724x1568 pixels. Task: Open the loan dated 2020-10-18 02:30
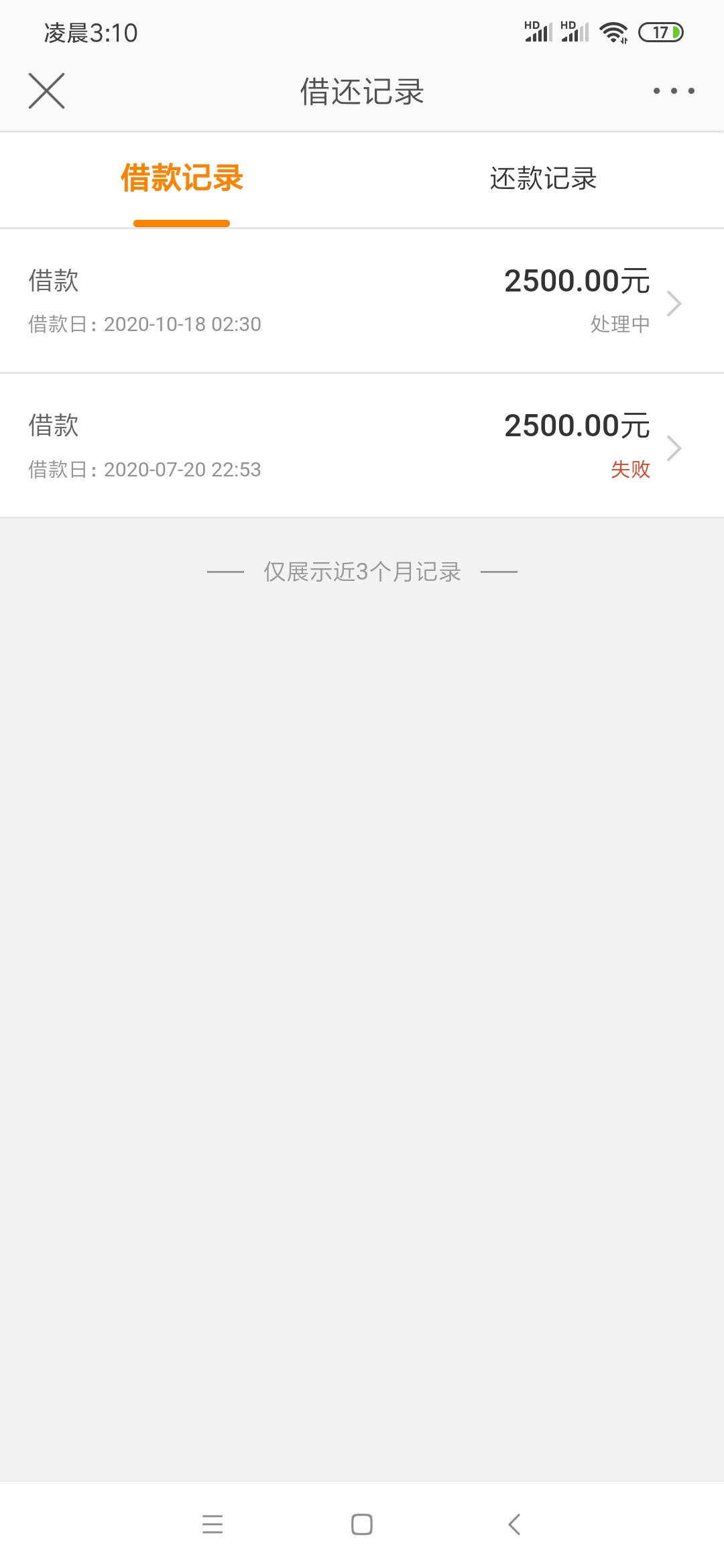pos(362,301)
